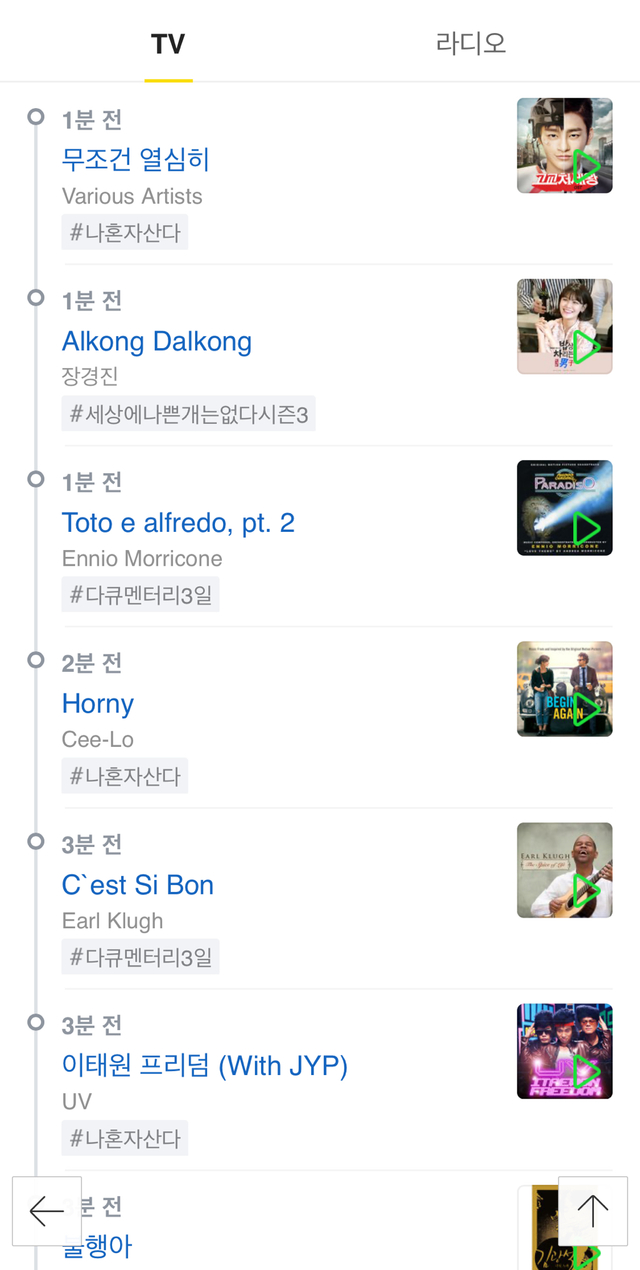This screenshot has height=1270, width=640.
Task: Open the song Horny by Cee-Lo
Action: coord(98,703)
